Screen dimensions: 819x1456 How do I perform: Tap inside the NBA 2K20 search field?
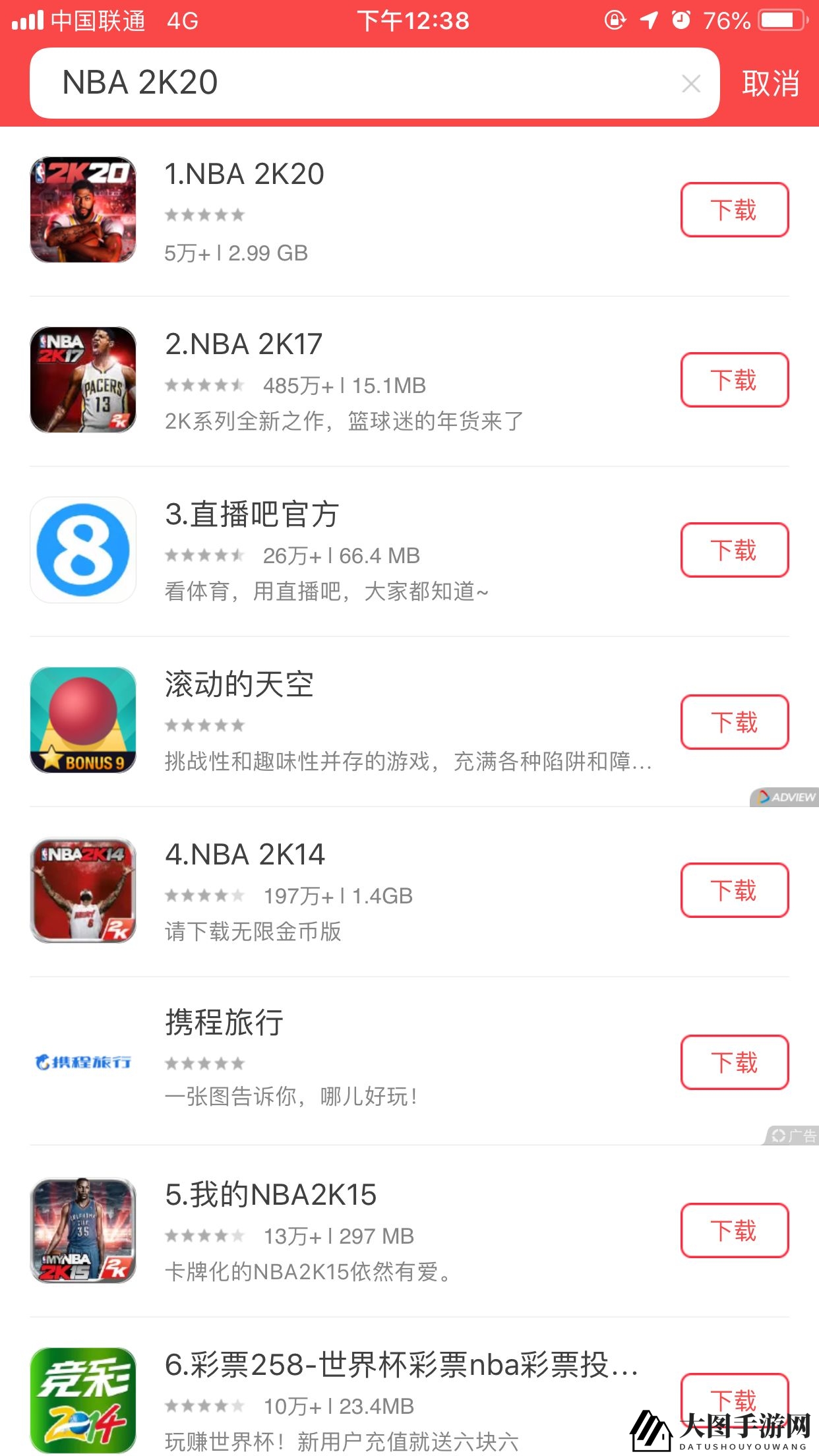point(330,84)
